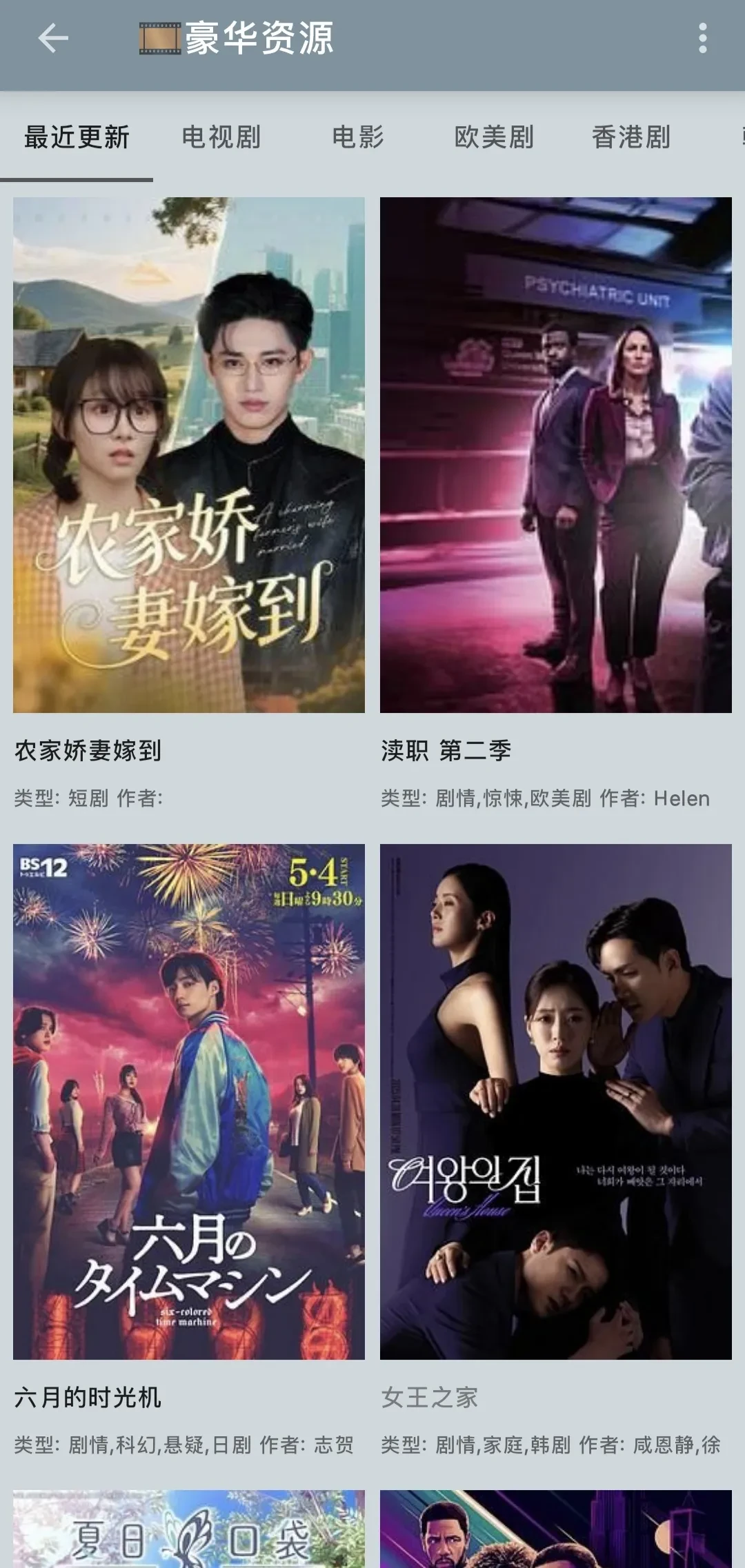Open the 女王之家 Korean drama card
This screenshot has width=745, height=1568.
coord(556,1102)
